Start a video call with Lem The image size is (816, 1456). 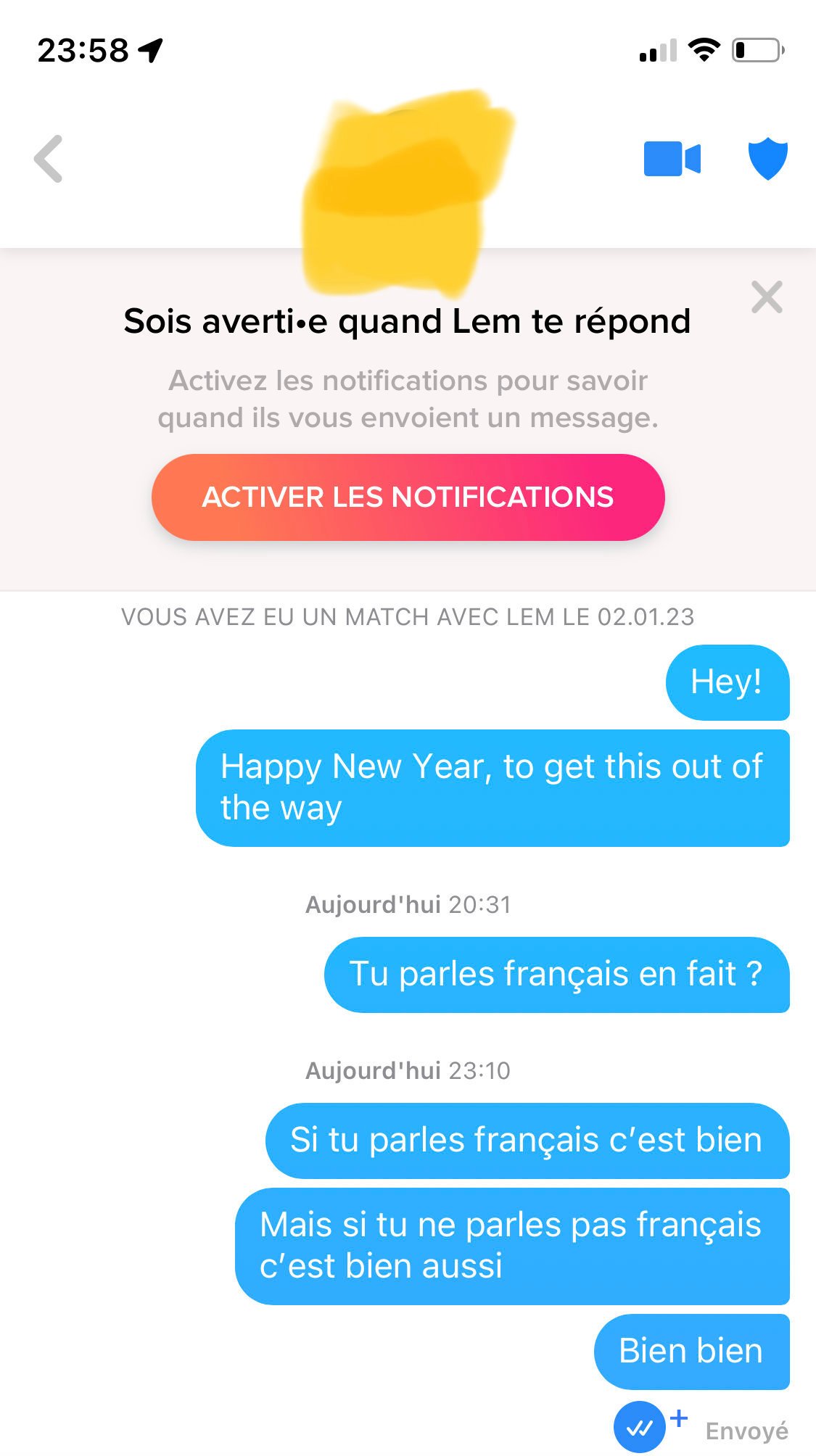(672, 159)
